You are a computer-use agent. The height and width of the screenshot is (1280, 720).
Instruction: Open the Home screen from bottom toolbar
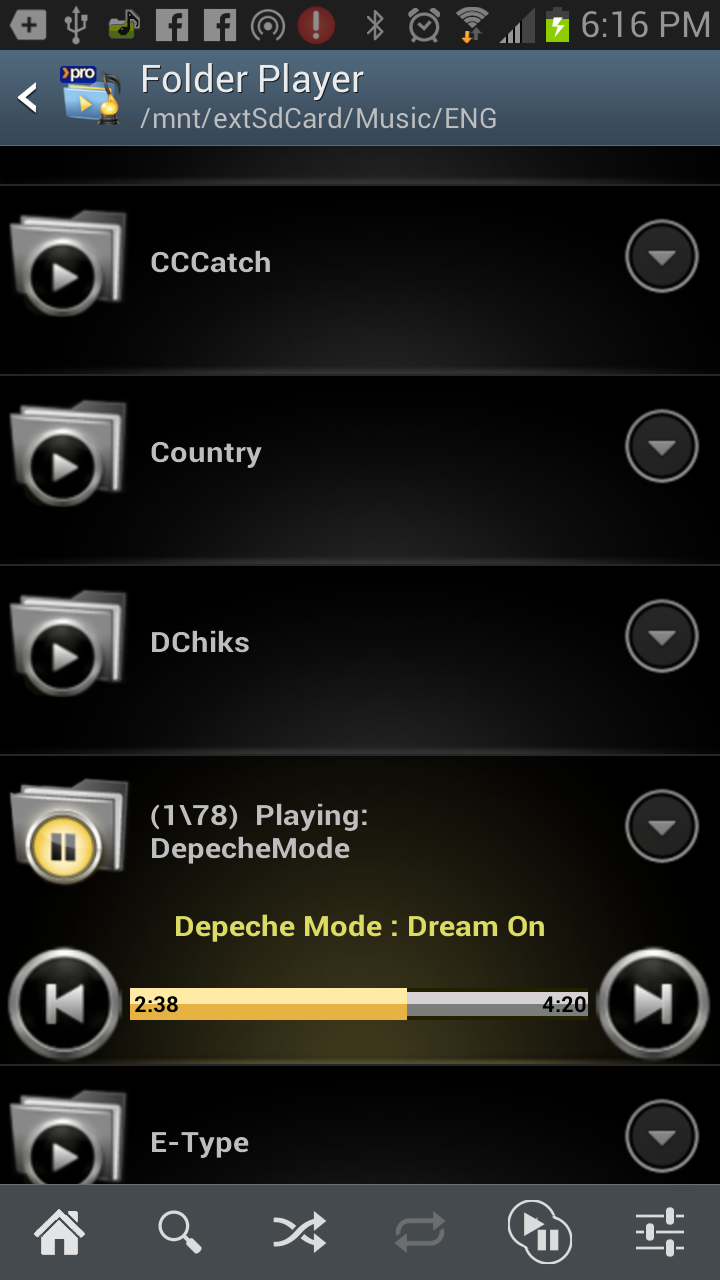click(x=60, y=1232)
